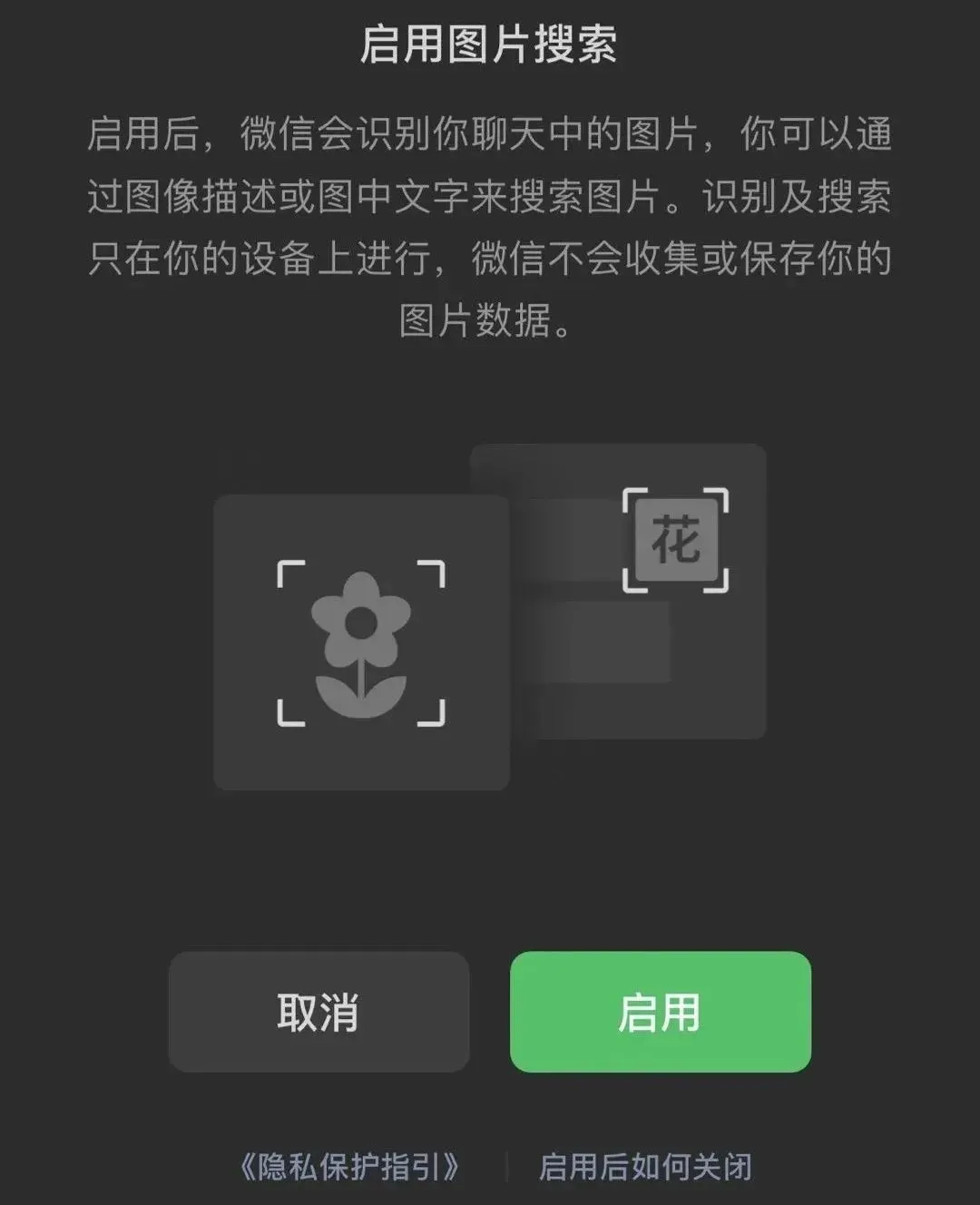This screenshot has width=980, height=1205.
Task: Enable image search with the green 启用 button
Action: pos(660,1012)
